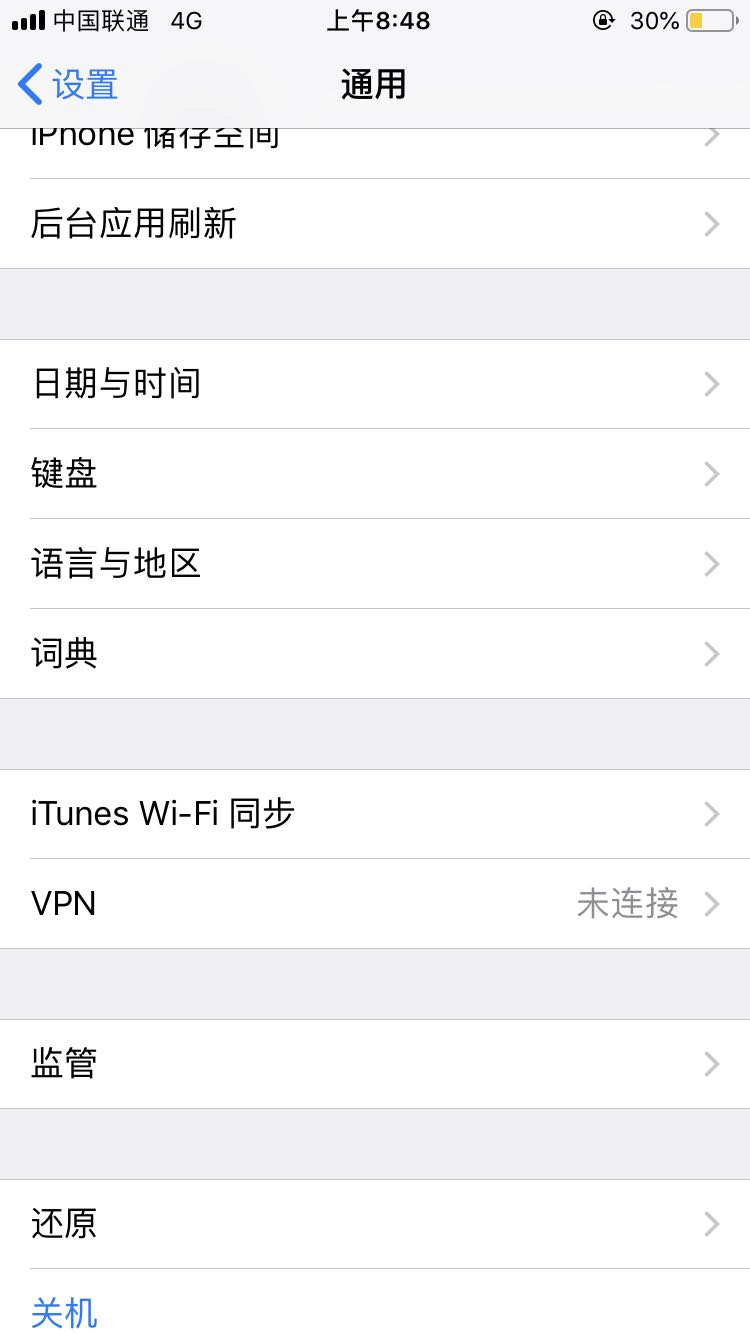
Task: Open 后台应用刷新 settings
Action: [375, 224]
